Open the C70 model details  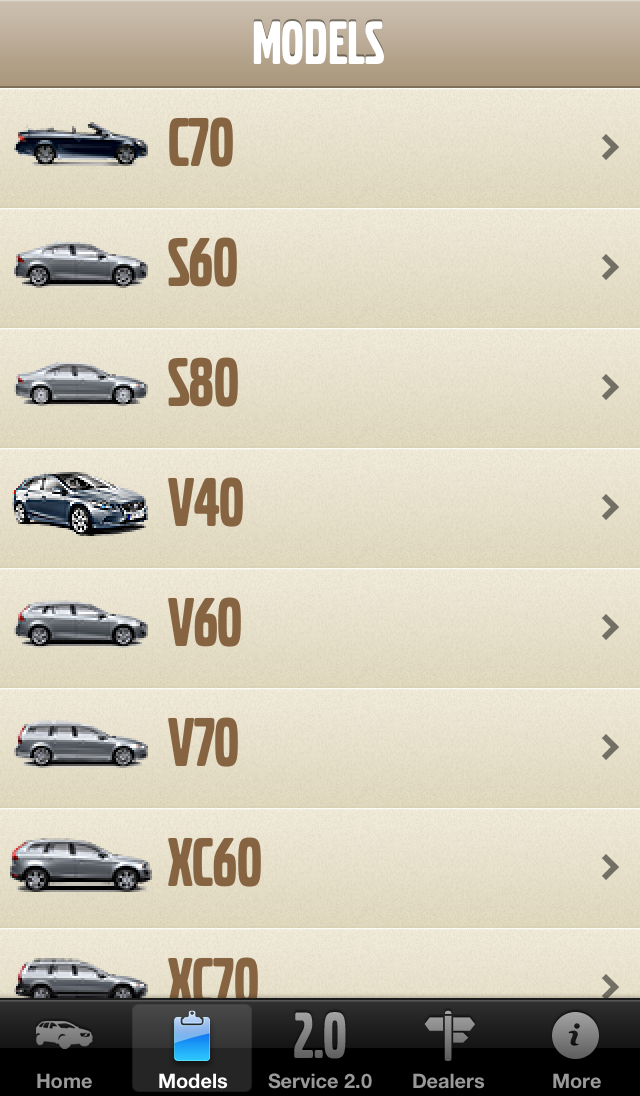320,148
